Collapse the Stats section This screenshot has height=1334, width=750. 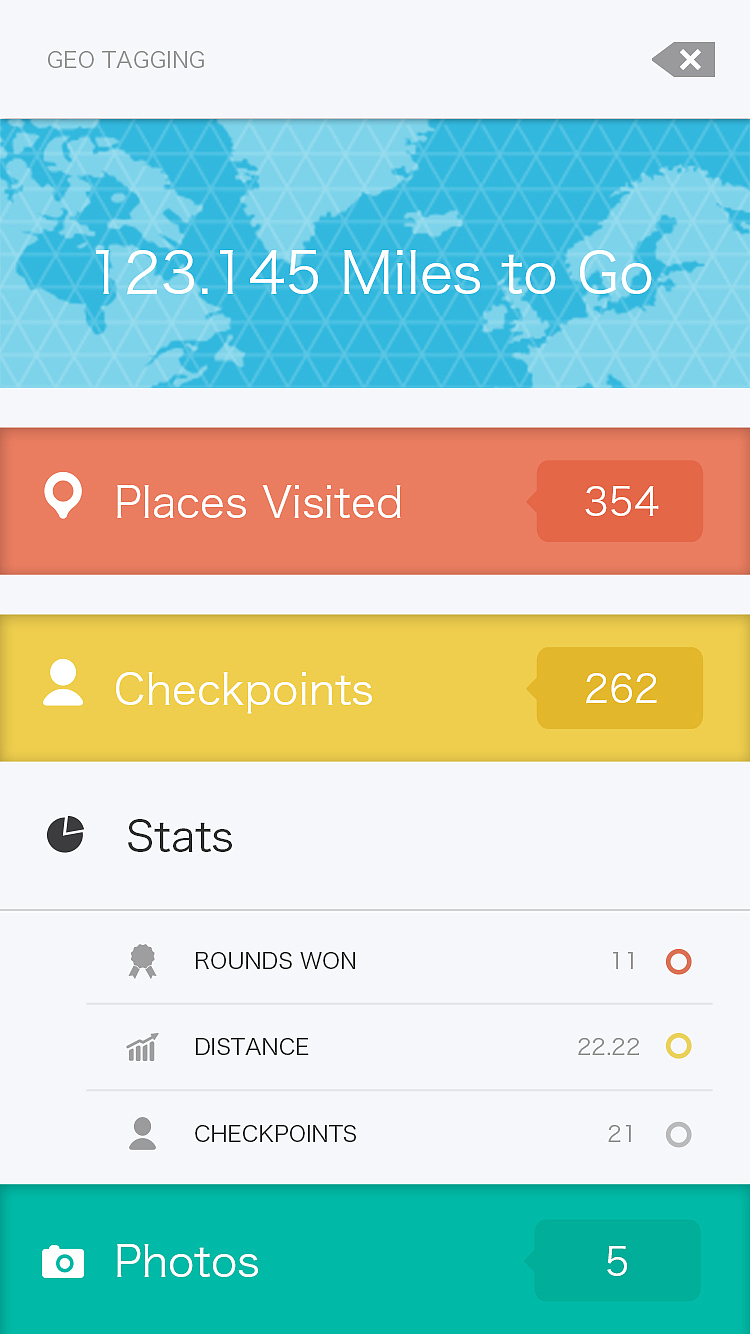click(375, 836)
